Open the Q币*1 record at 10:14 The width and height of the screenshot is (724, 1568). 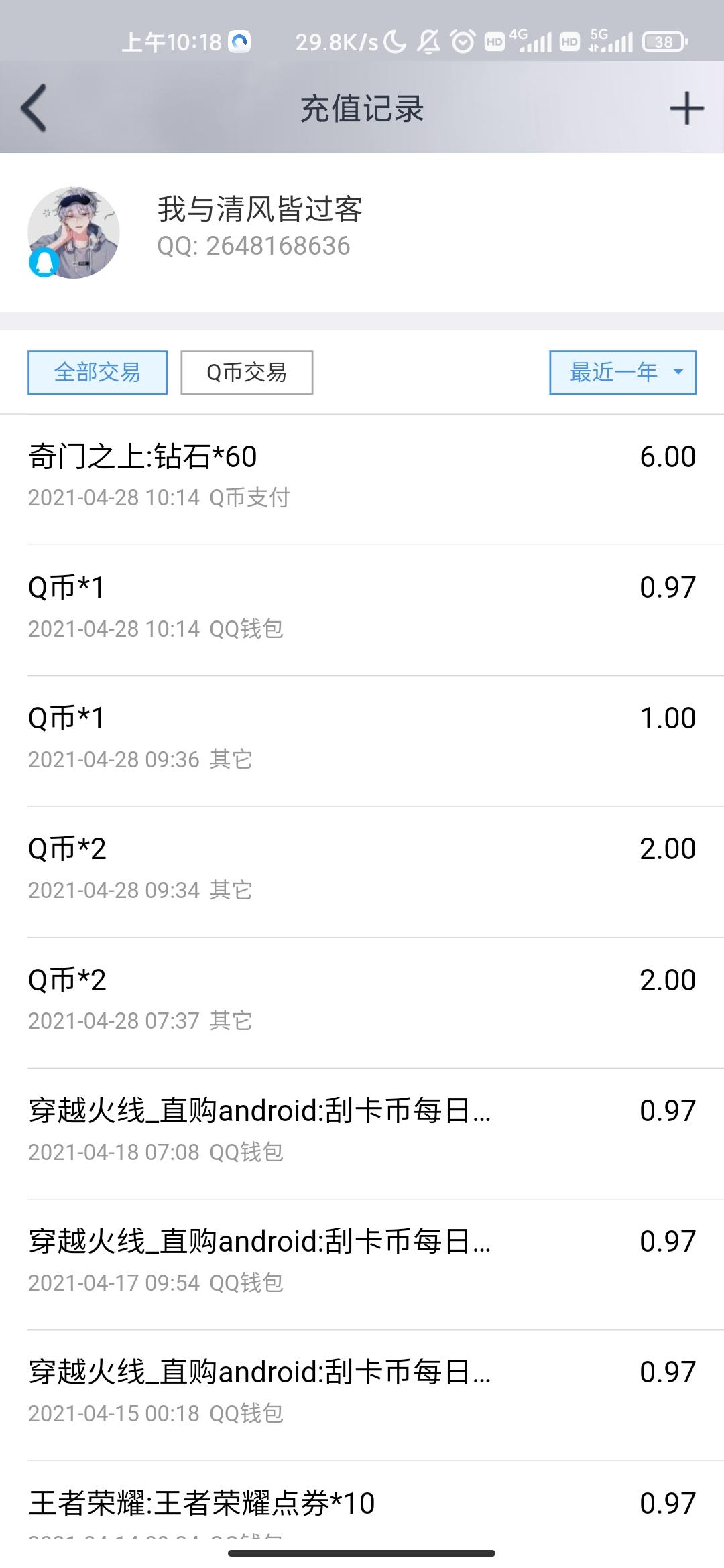[362, 607]
